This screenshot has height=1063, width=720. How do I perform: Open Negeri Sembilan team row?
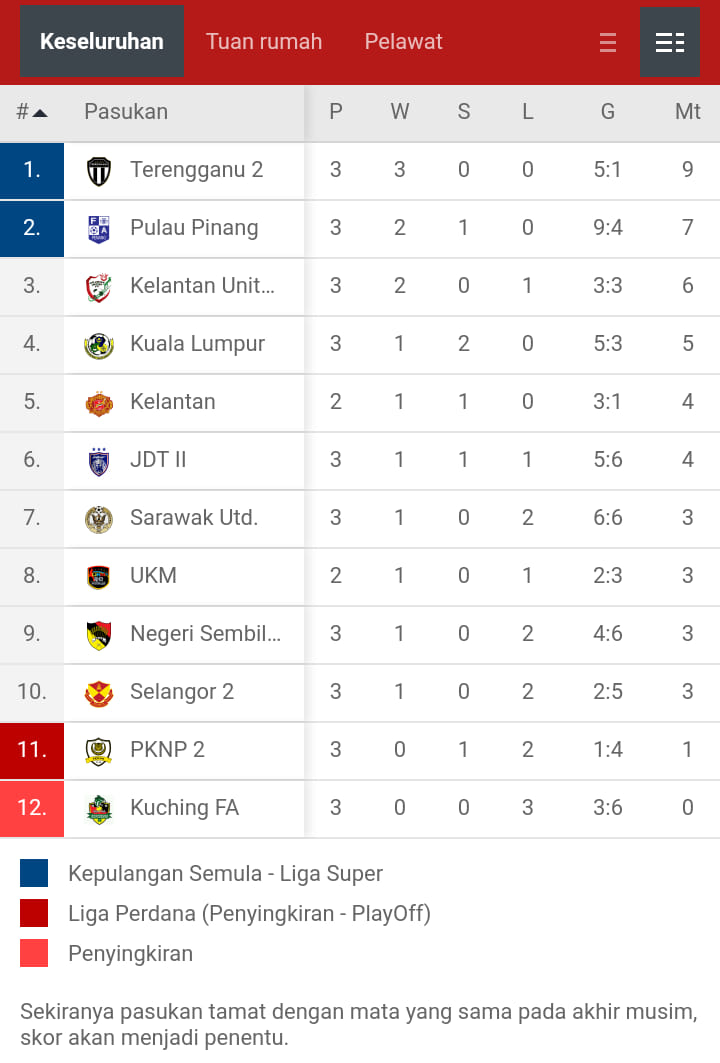tap(360, 634)
